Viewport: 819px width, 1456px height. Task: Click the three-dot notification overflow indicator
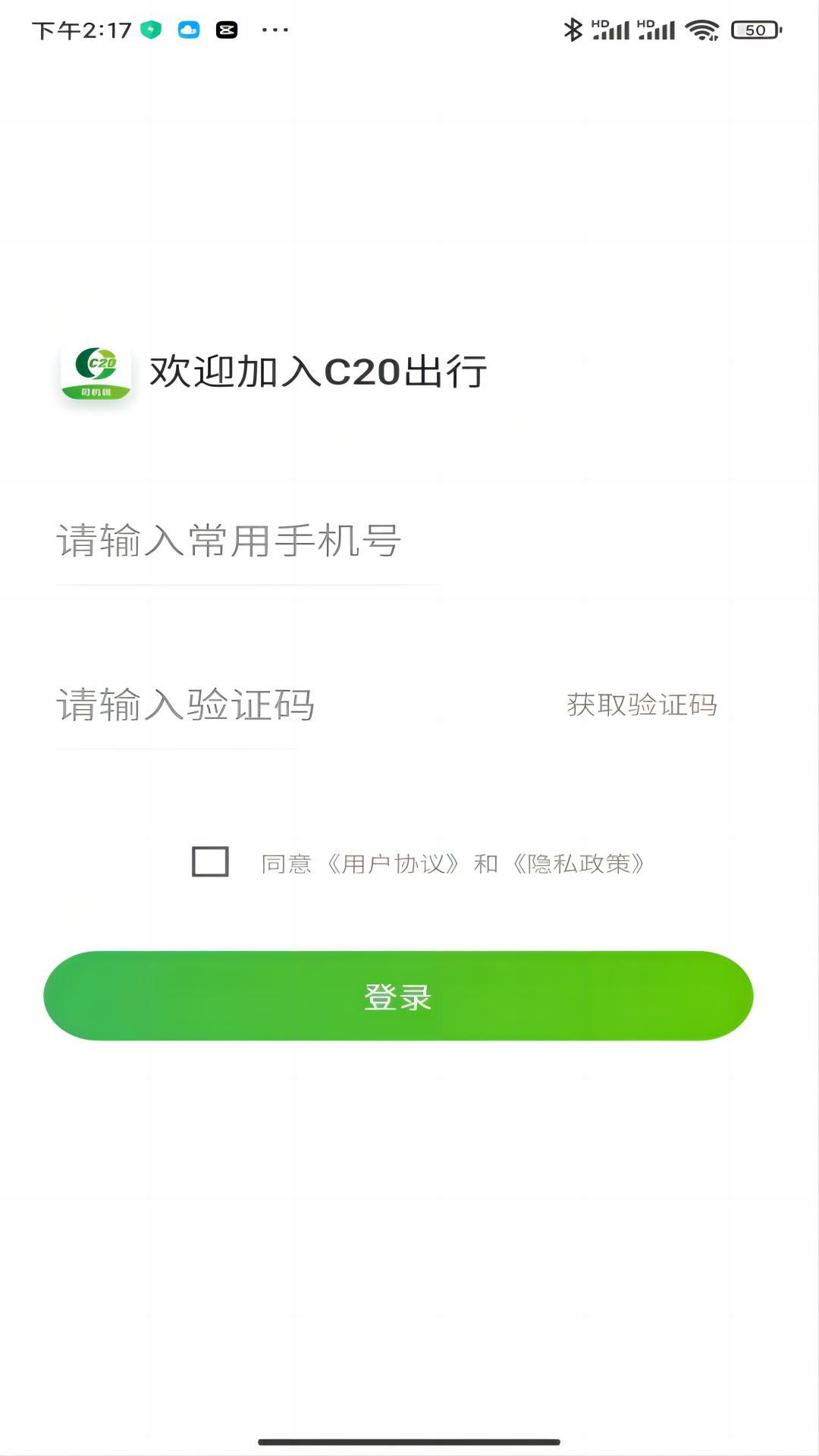tap(271, 30)
